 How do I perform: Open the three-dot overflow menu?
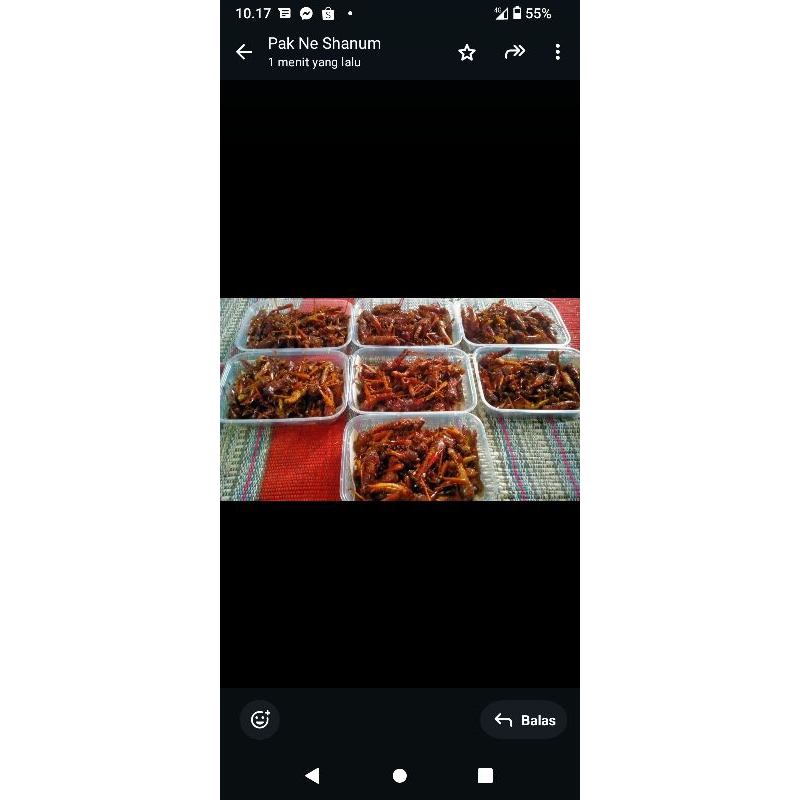[x=558, y=52]
